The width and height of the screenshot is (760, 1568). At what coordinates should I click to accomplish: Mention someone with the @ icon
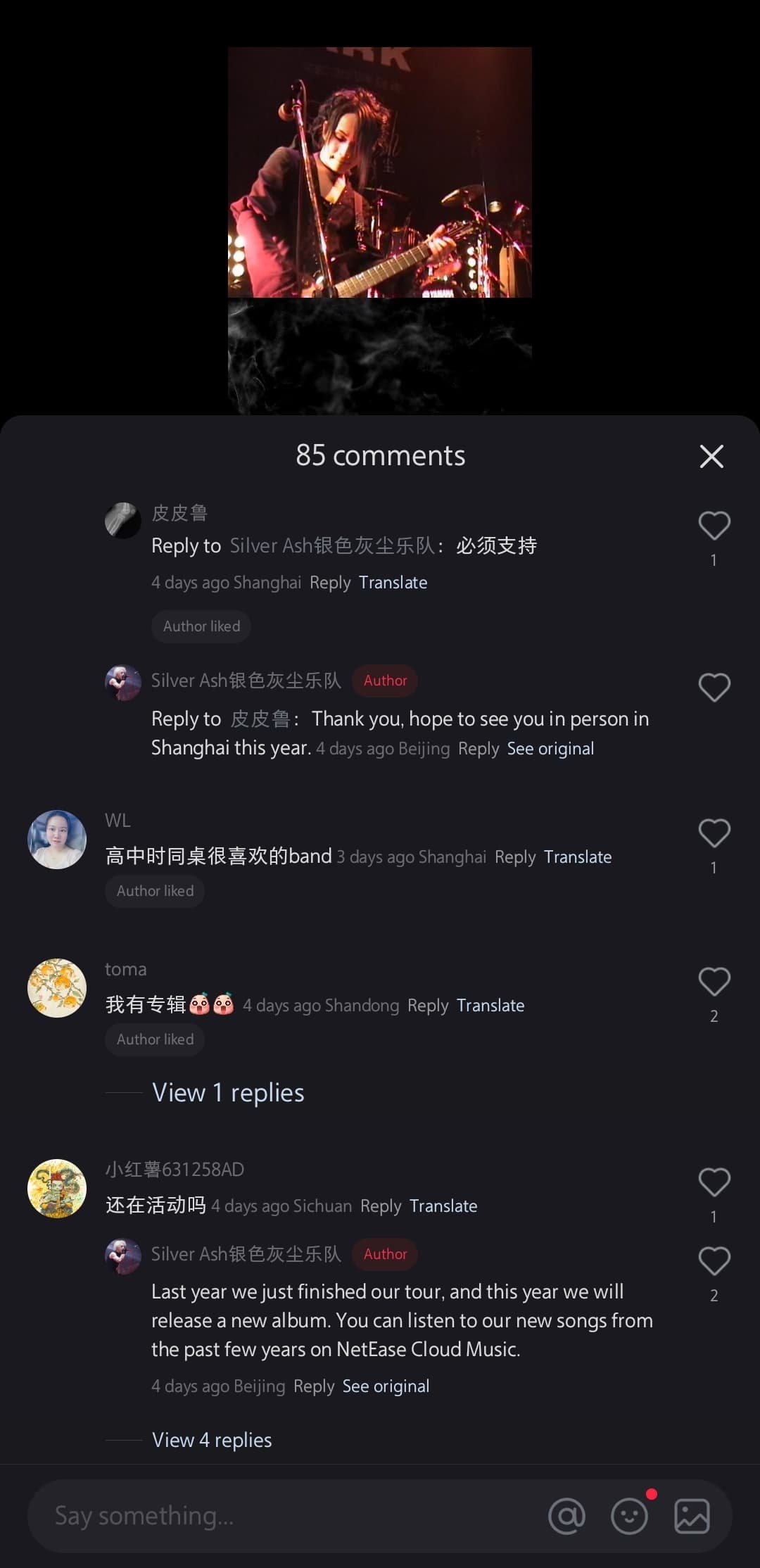tap(566, 1516)
